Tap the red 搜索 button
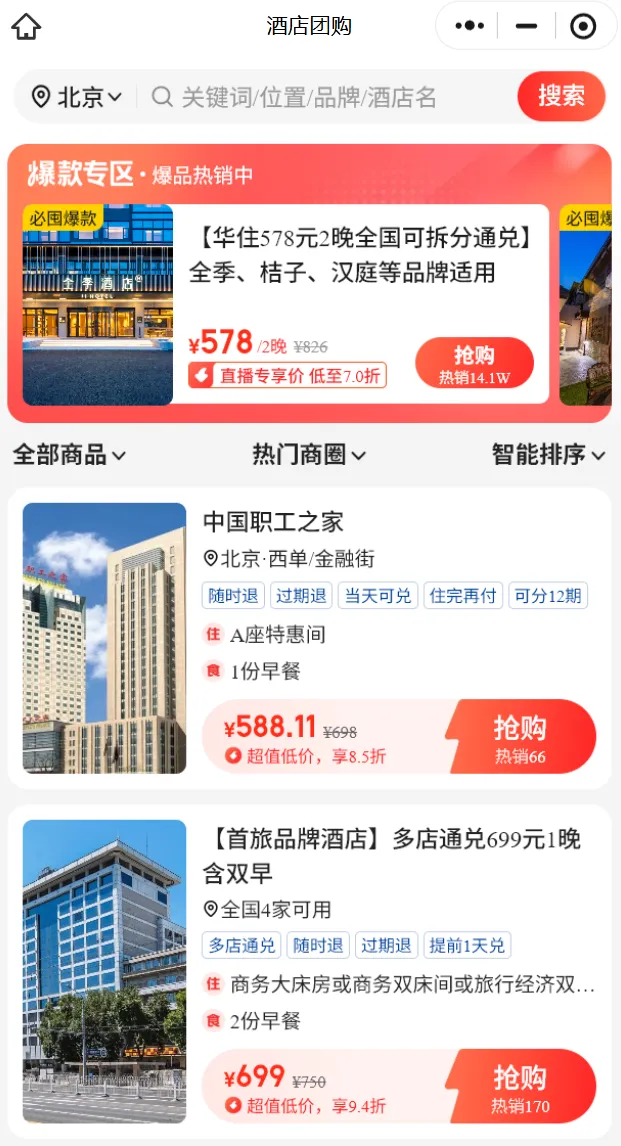Screen dimensions: 621x1146 (x=561, y=96)
